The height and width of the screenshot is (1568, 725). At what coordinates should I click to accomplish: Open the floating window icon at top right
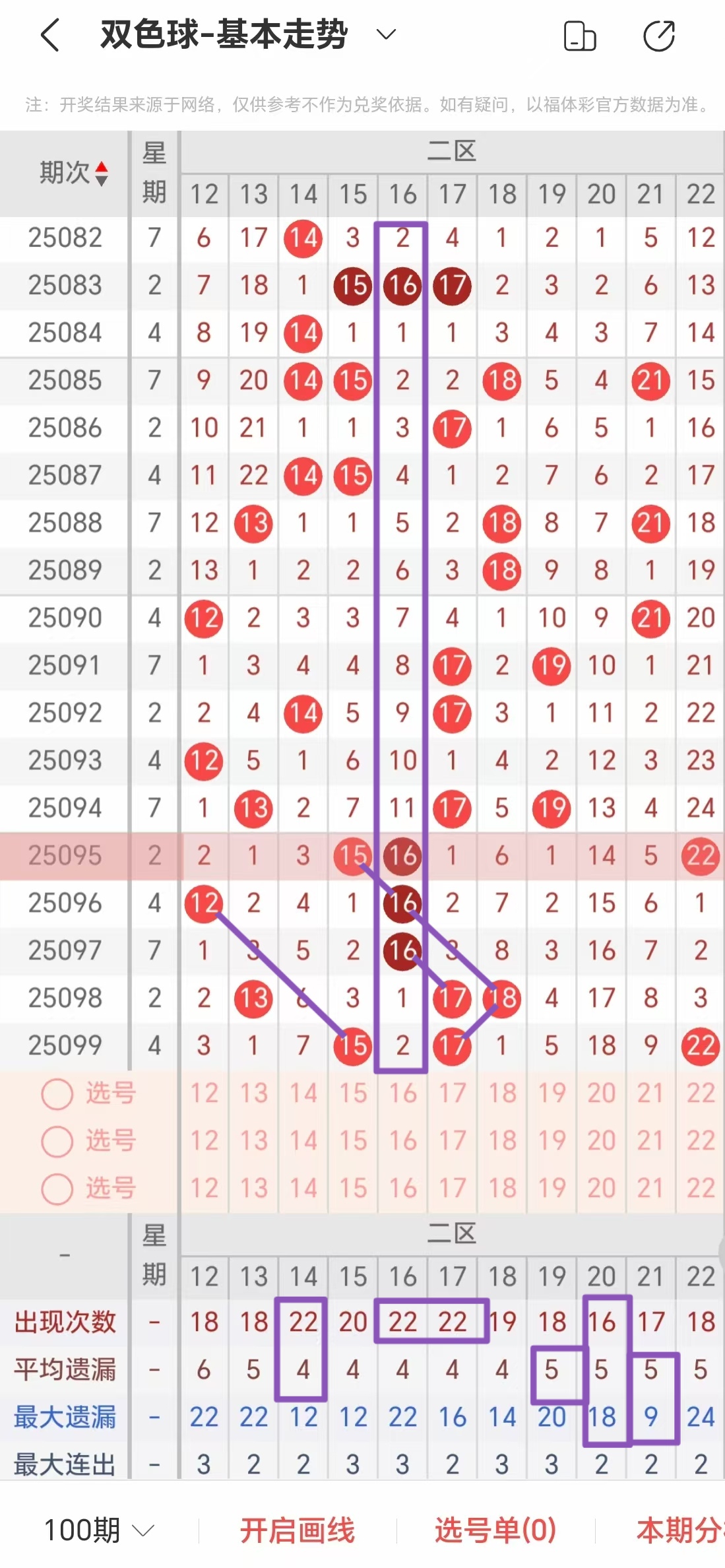[x=579, y=35]
